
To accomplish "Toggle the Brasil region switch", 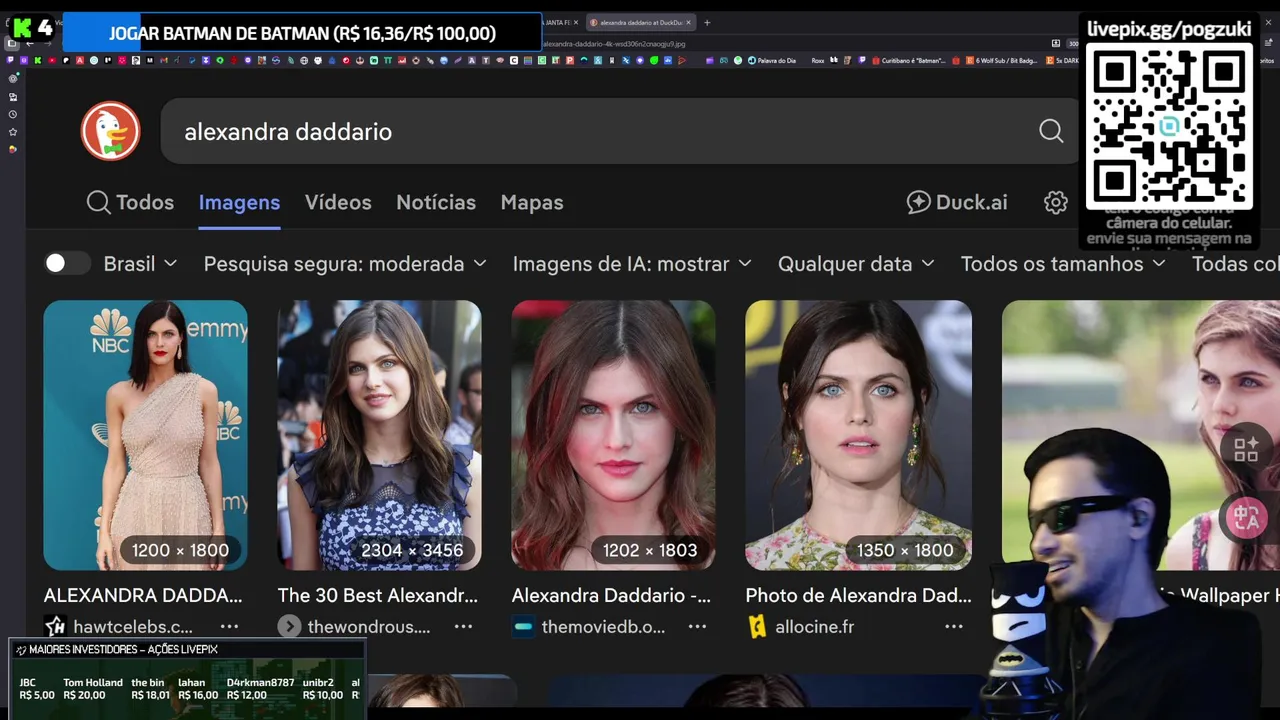I will tap(66, 263).
